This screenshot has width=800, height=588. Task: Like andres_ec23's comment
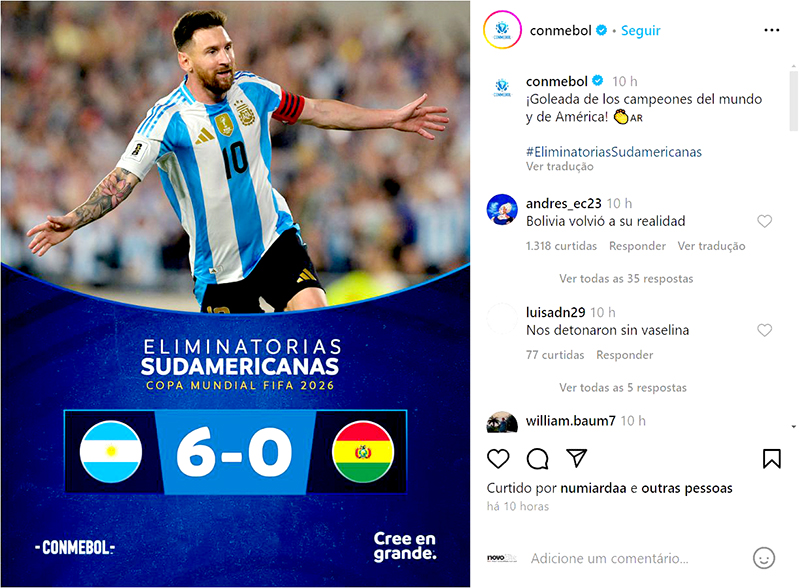(x=764, y=221)
